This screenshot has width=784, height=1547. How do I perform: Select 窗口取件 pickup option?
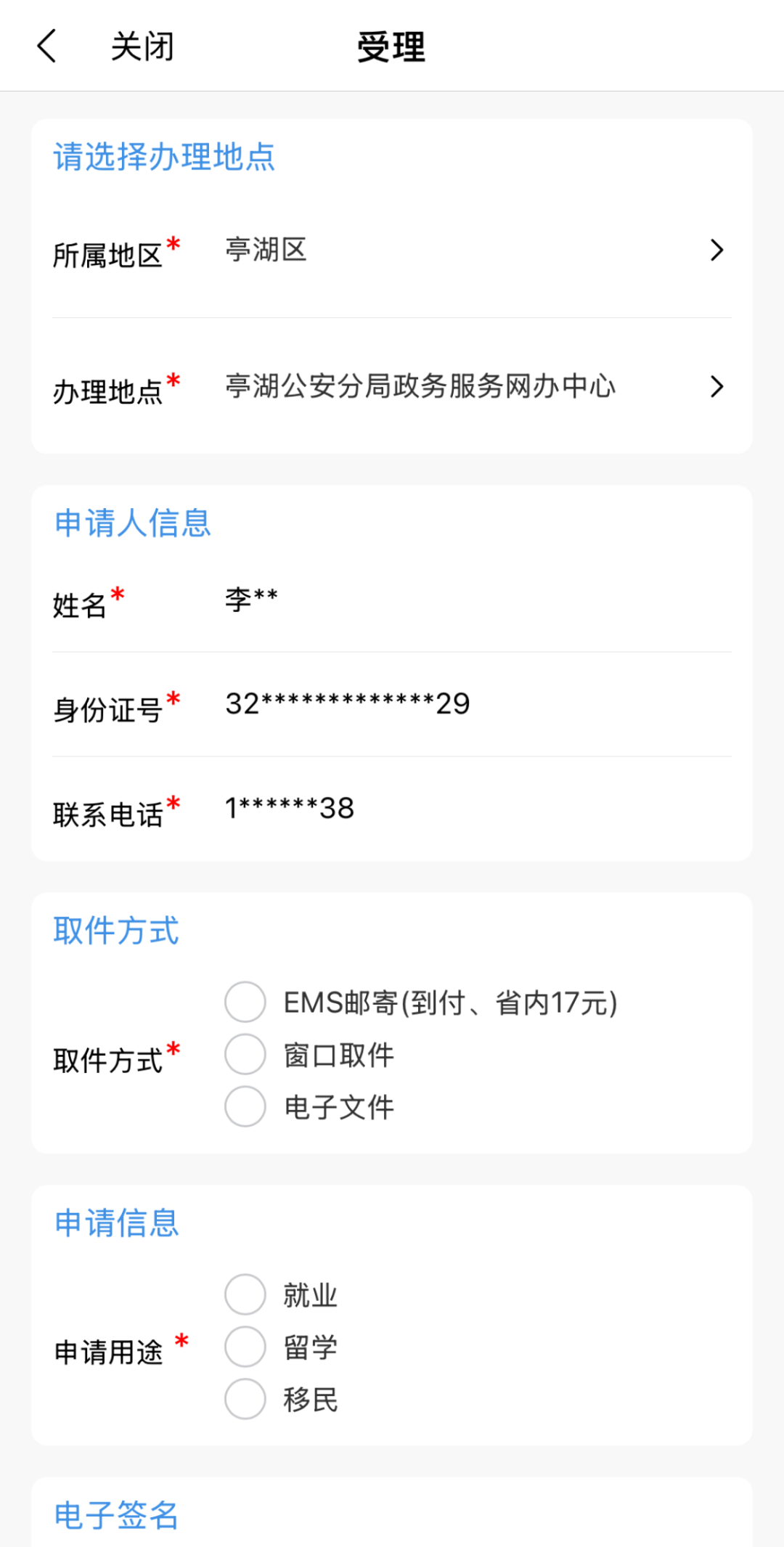click(245, 1055)
